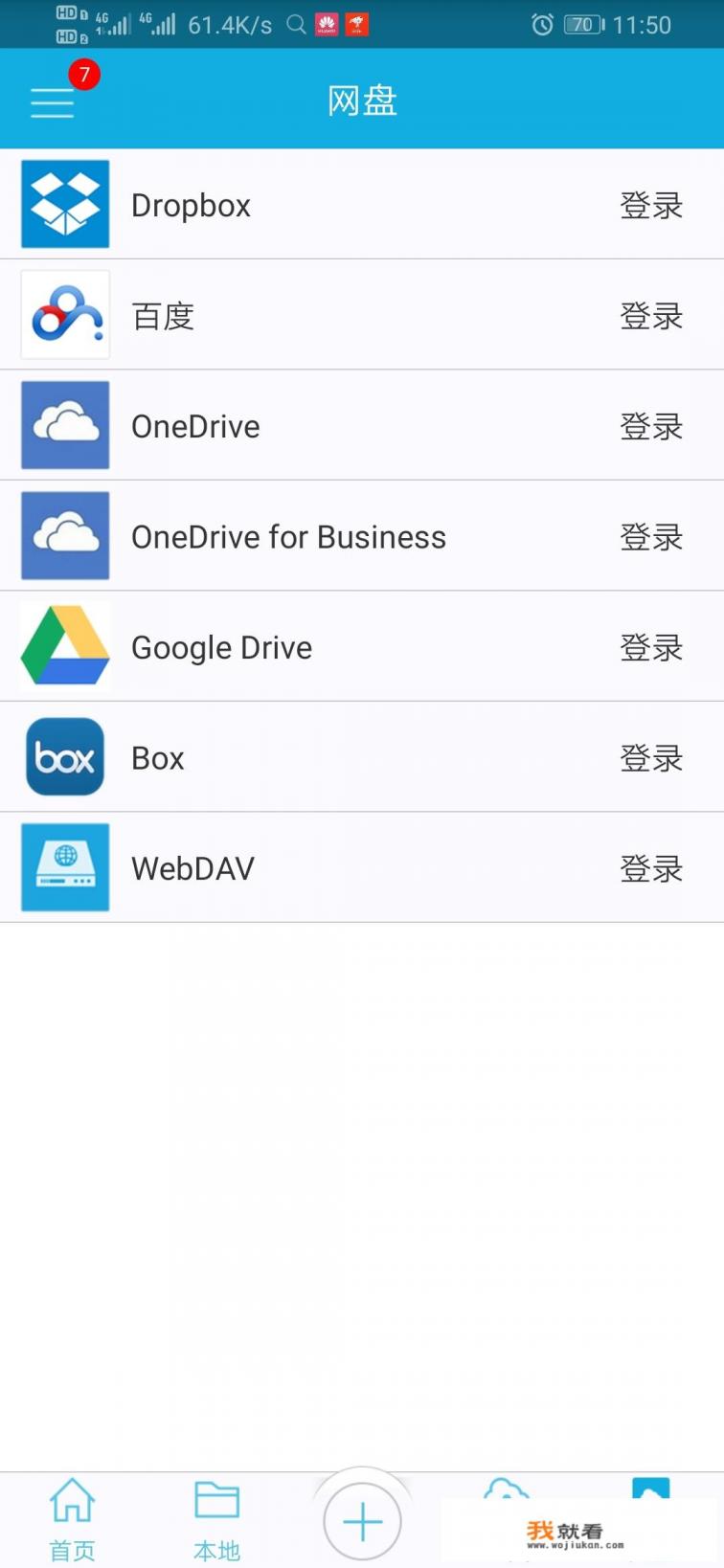The height and width of the screenshot is (1568, 724).
Task: Log in to WebDAV
Action: point(651,867)
